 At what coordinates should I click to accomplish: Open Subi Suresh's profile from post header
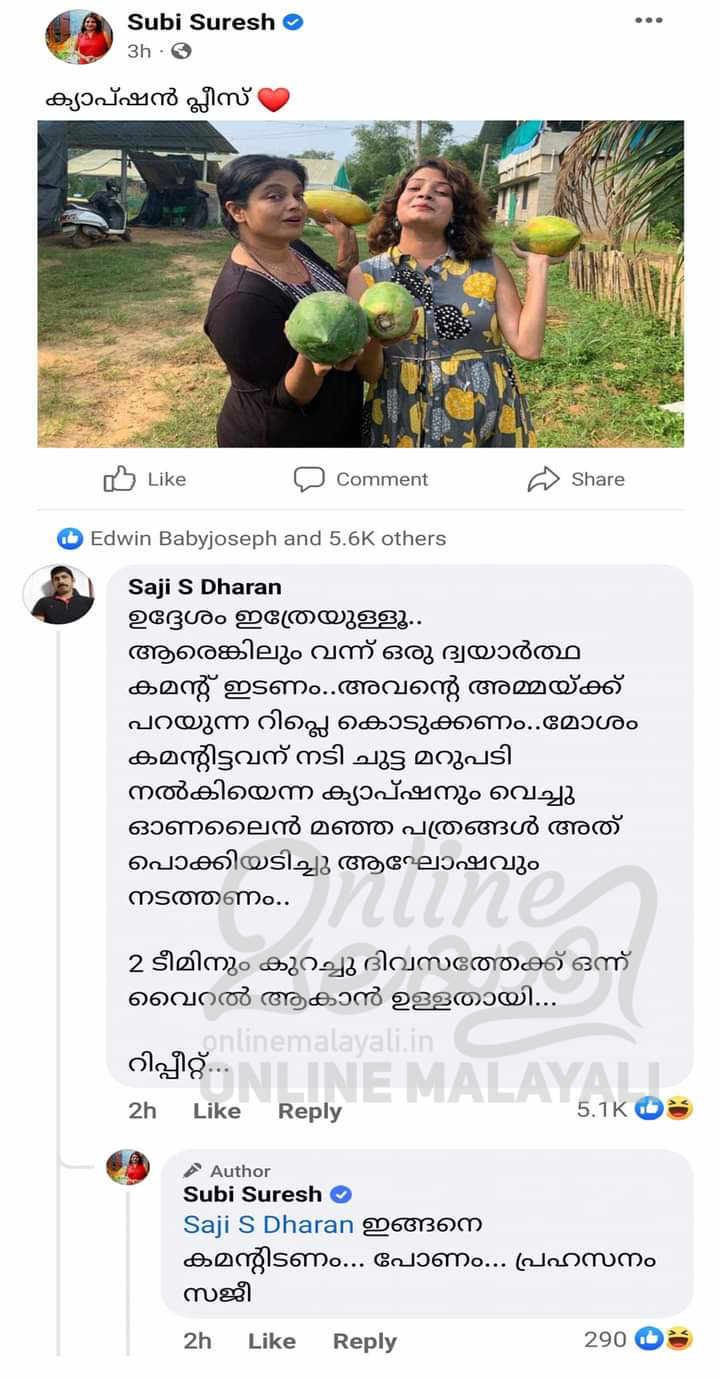click(201, 21)
